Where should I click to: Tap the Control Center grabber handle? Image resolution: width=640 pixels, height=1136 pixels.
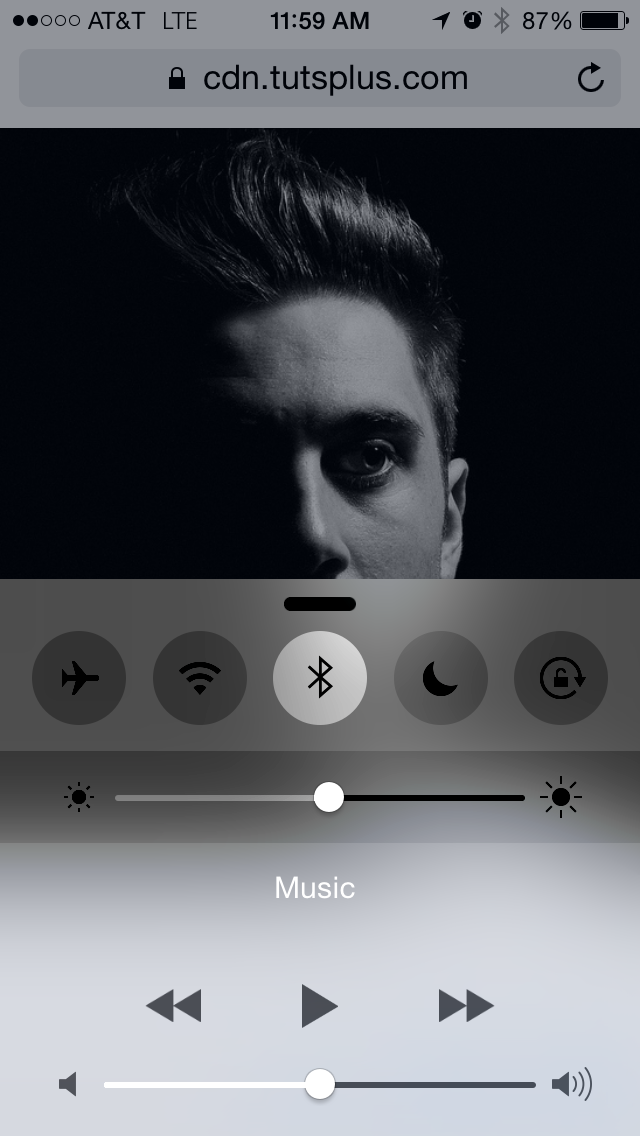coord(320,604)
